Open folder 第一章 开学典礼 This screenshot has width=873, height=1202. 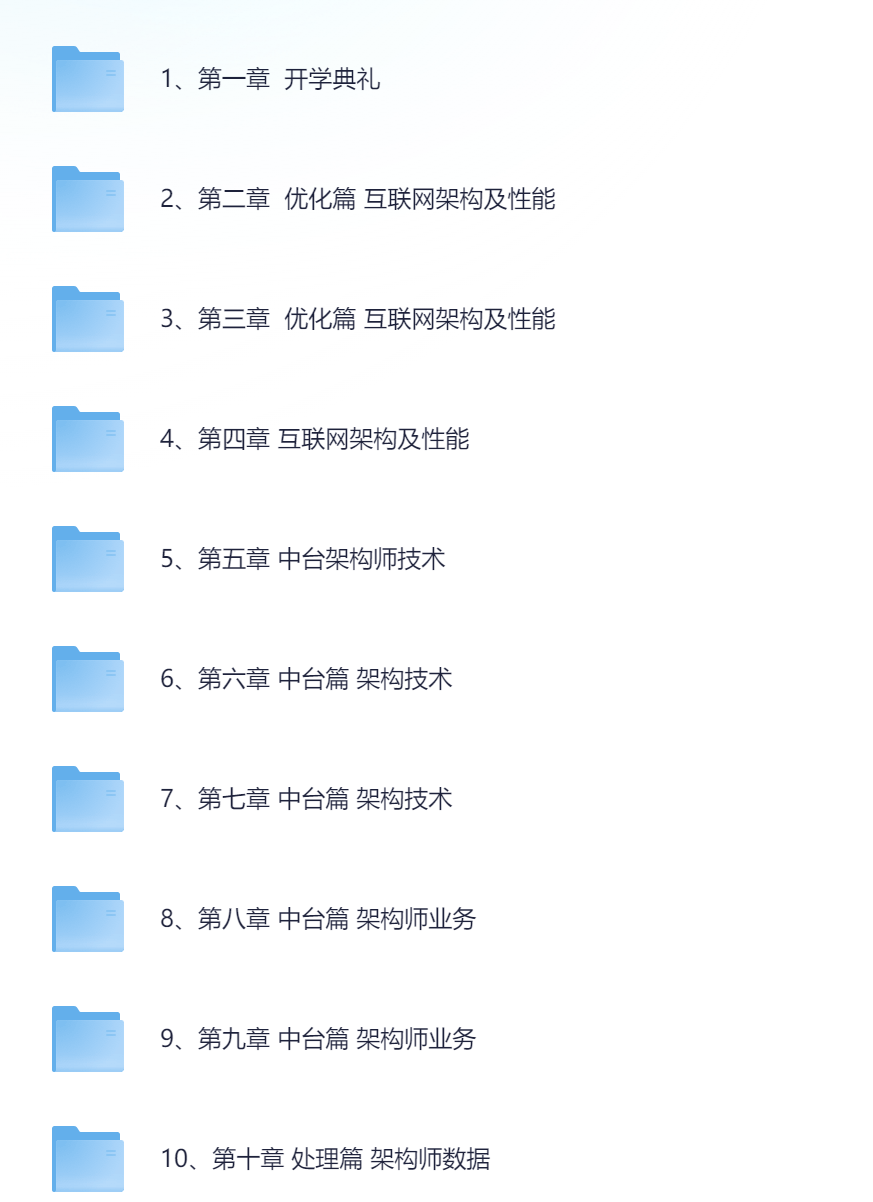(270, 80)
